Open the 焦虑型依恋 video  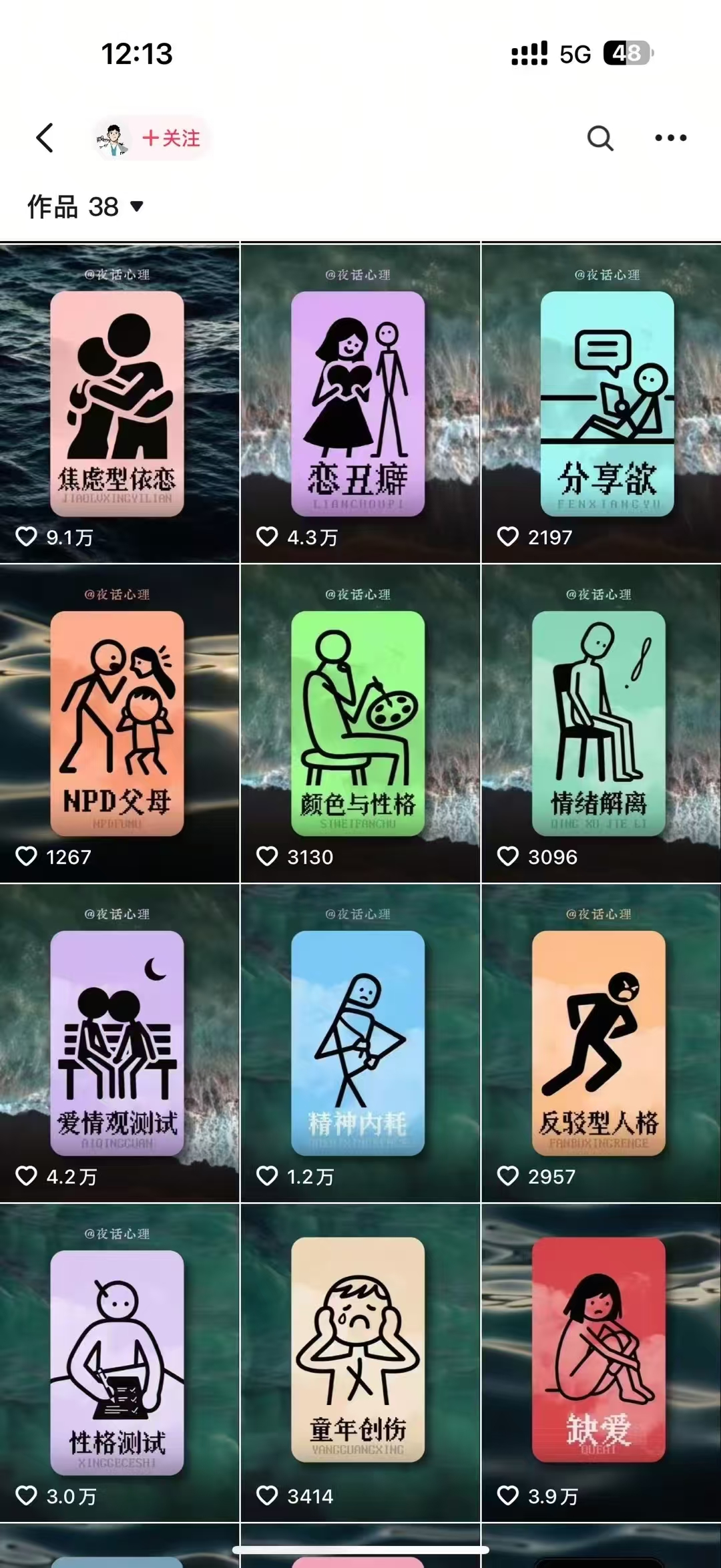119,403
